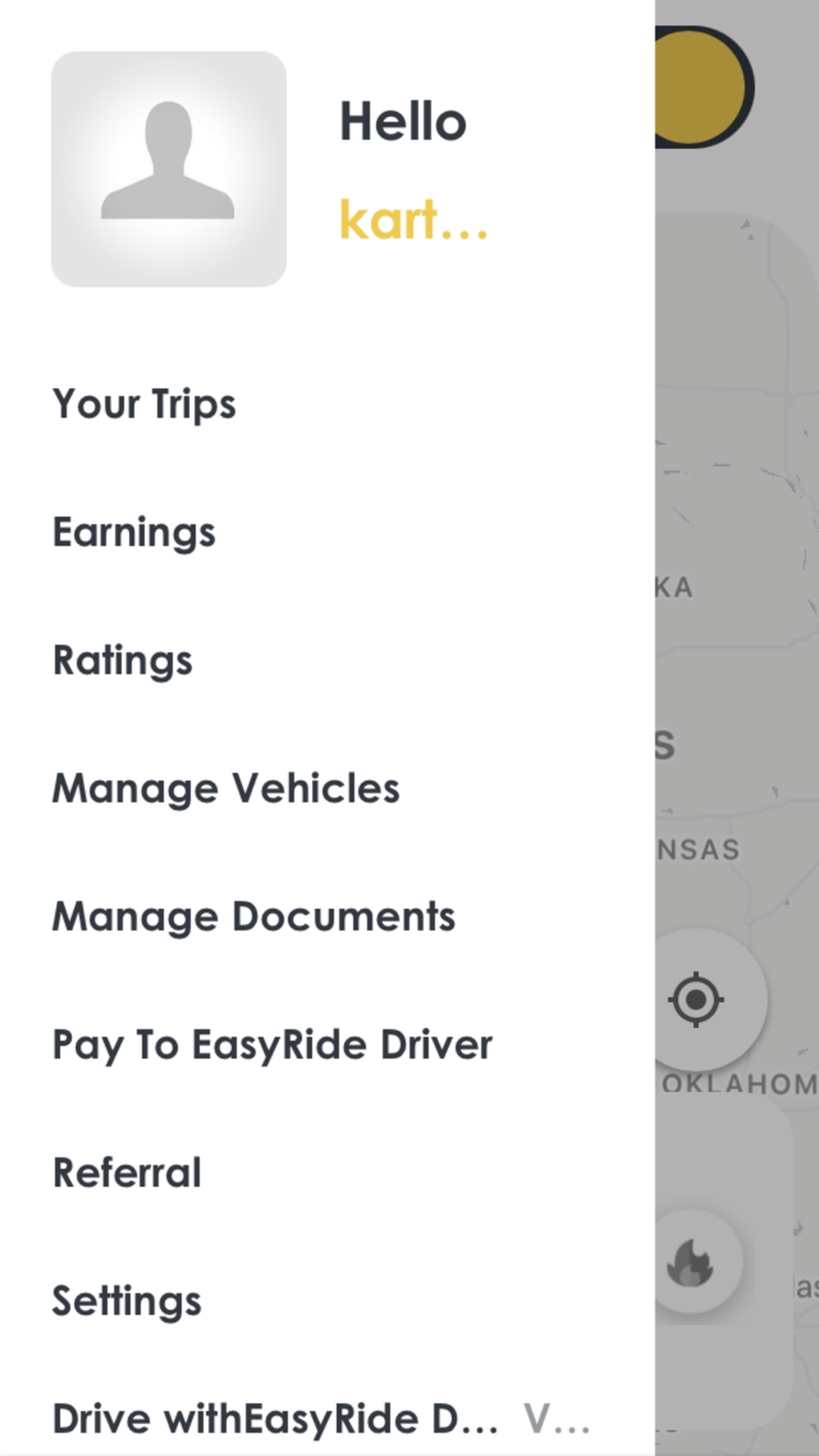Open Your Trips
This screenshot has height=1456, width=819.
coord(144,405)
